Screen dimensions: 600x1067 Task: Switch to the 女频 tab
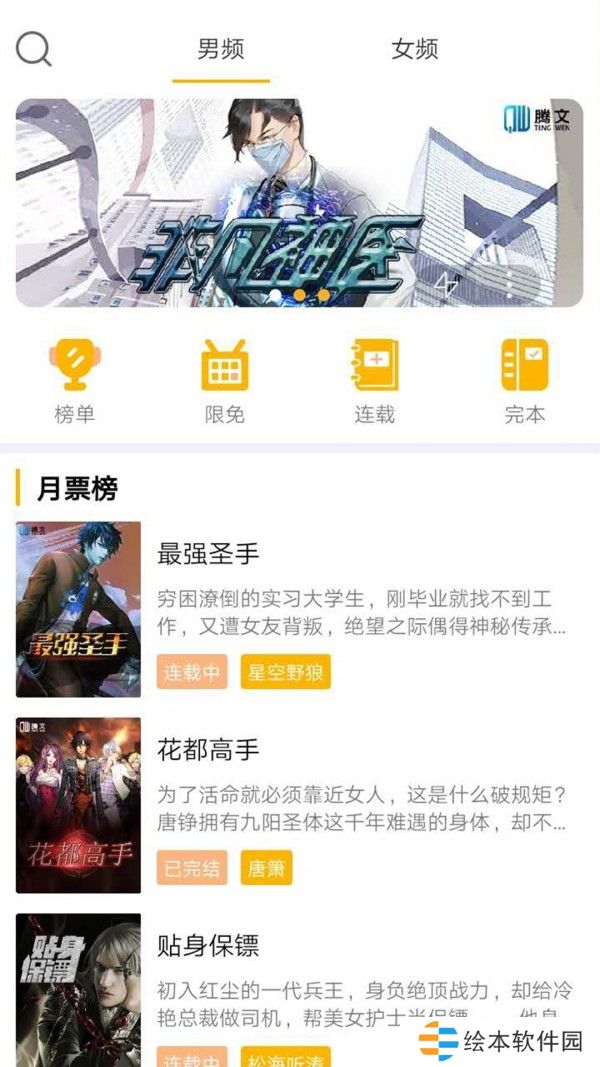click(415, 48)
